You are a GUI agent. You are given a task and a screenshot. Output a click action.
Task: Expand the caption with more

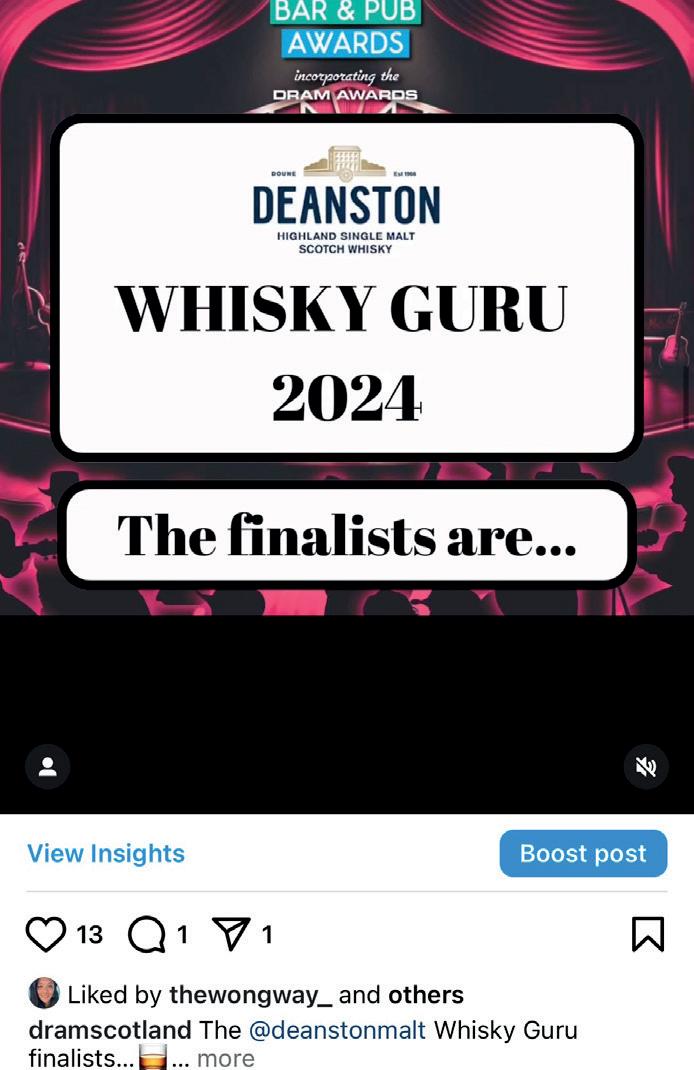pos(225,1058)
